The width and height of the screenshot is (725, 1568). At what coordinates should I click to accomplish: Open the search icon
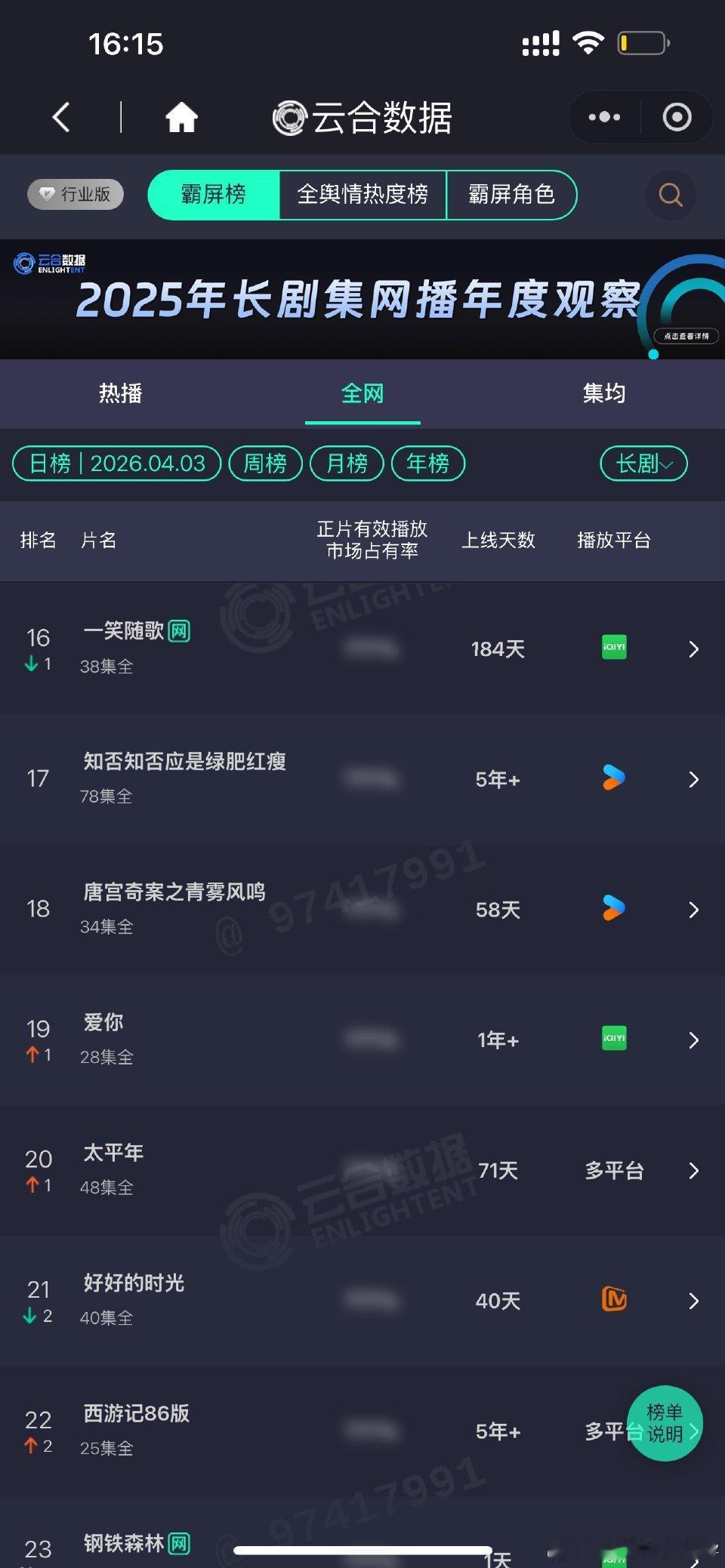670,195
